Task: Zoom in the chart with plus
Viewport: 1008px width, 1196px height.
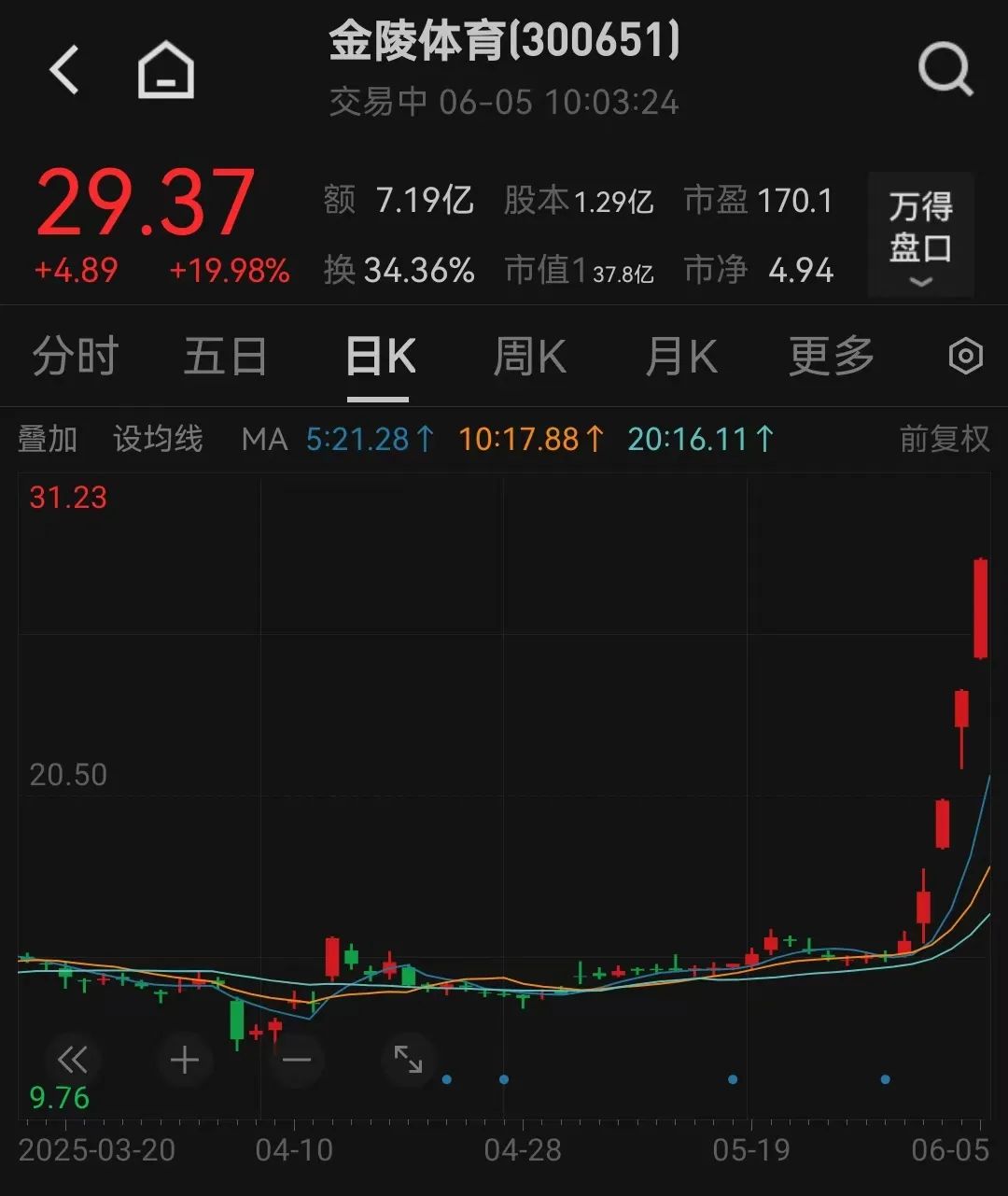Action: (185, 1060)
